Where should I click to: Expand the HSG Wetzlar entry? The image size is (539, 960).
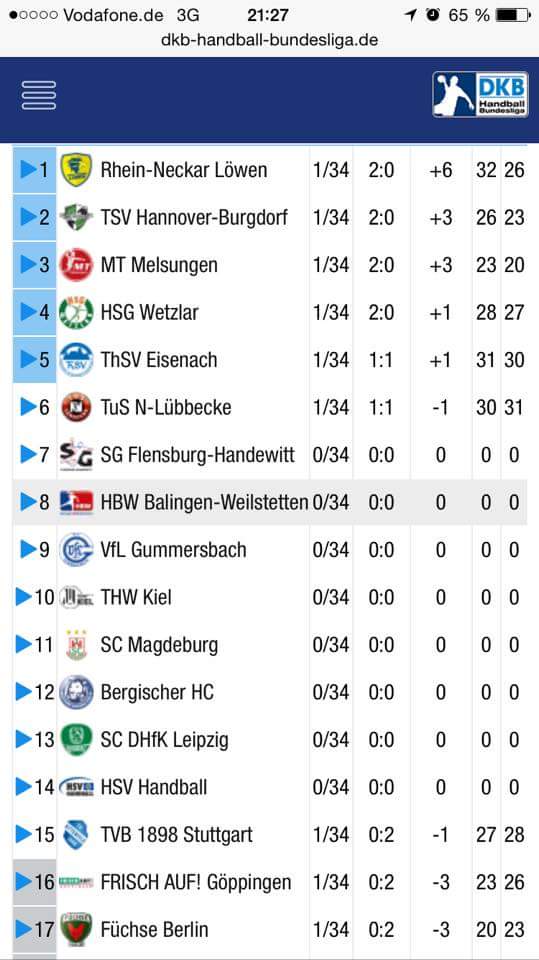[x=29, y=312]
